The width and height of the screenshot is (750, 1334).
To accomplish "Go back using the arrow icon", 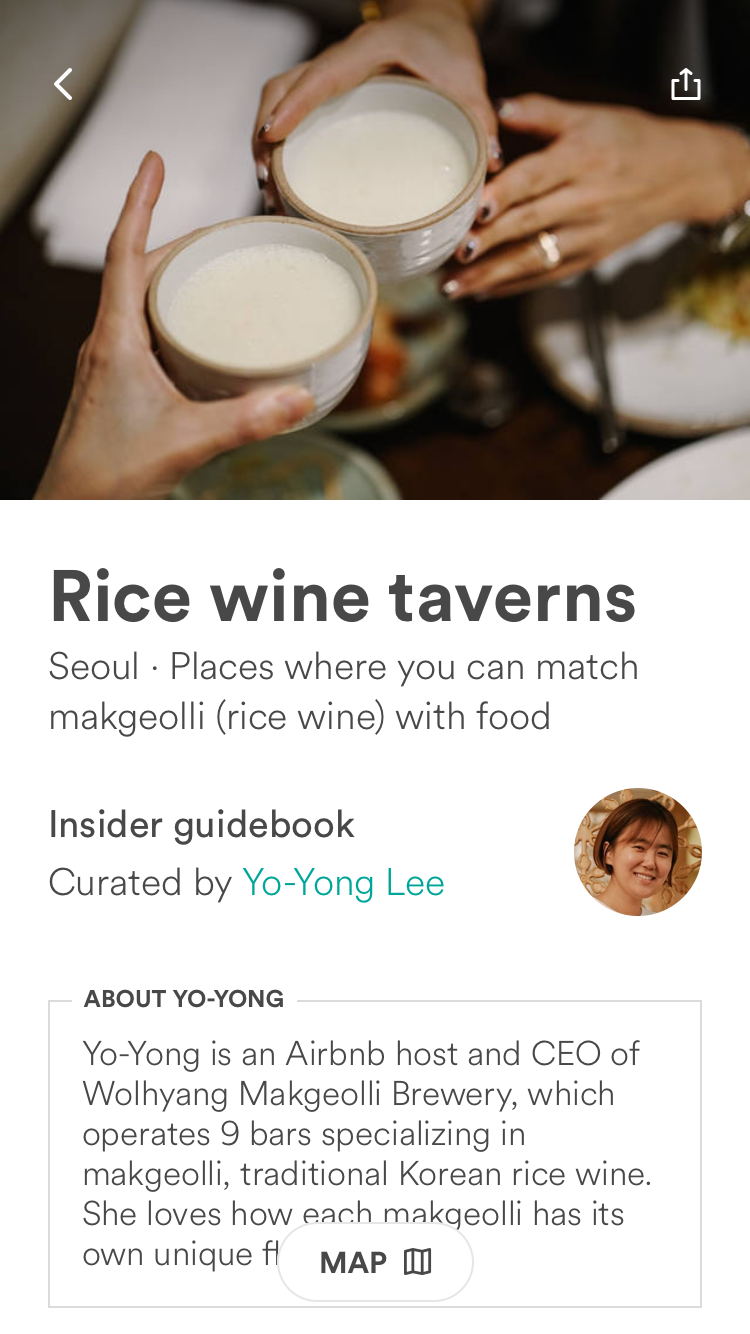I will (x=64, y=85).
